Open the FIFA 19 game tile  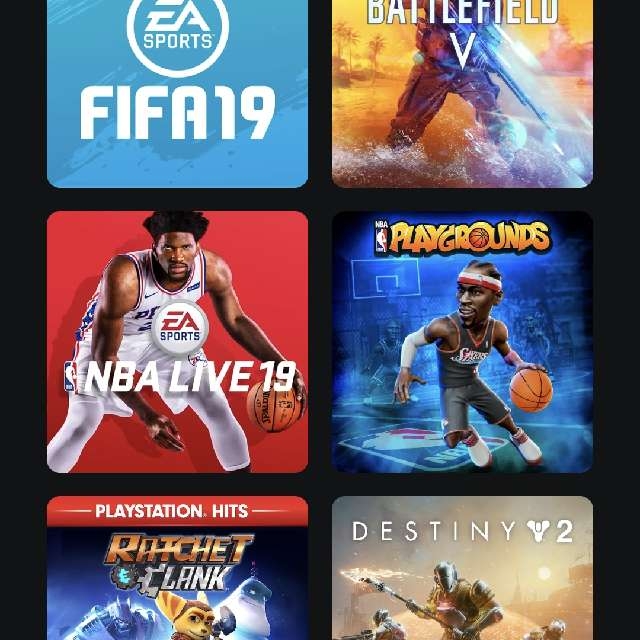(177, 93)
